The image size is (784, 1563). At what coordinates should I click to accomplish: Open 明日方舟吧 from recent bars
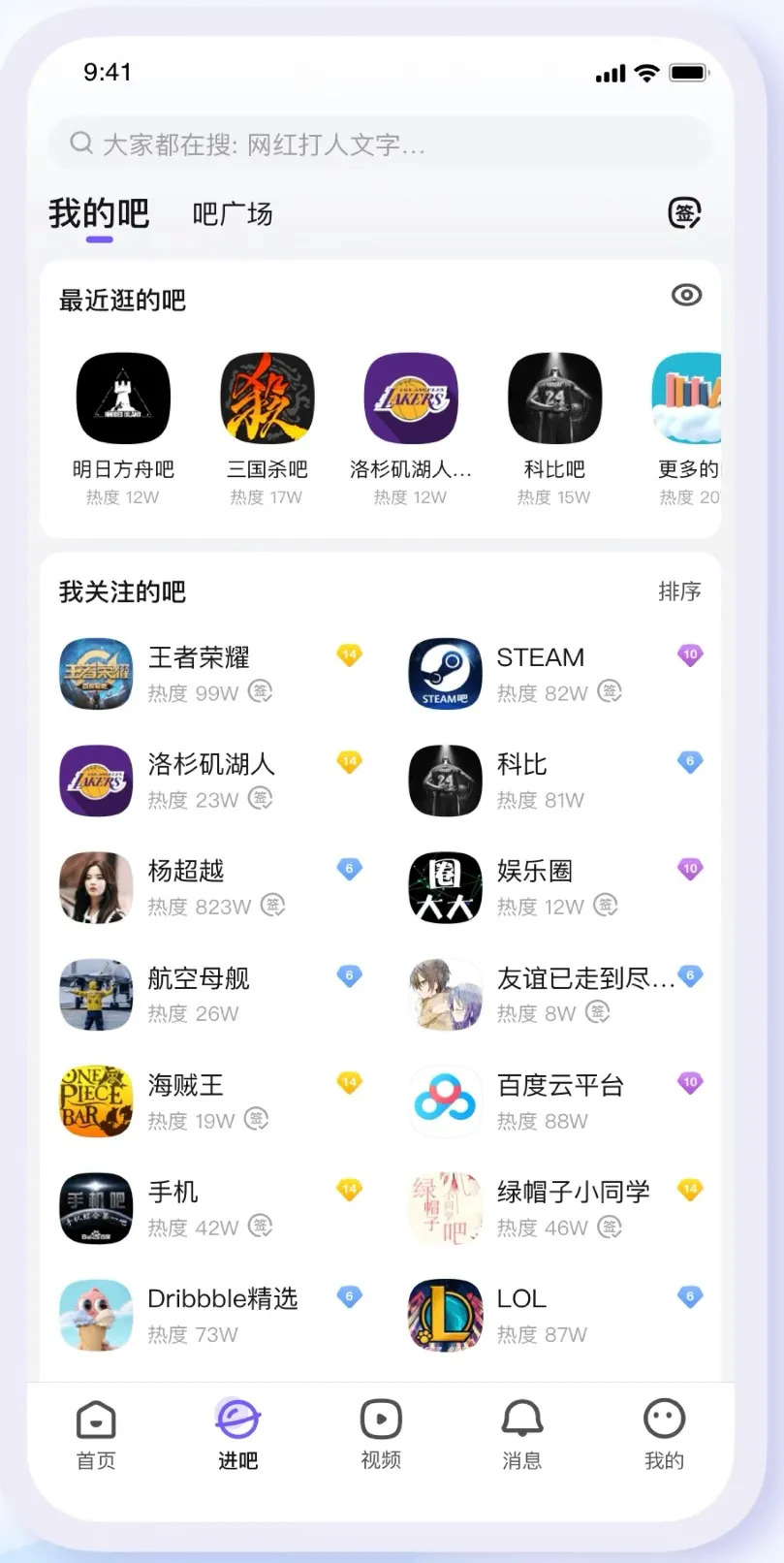123,399
